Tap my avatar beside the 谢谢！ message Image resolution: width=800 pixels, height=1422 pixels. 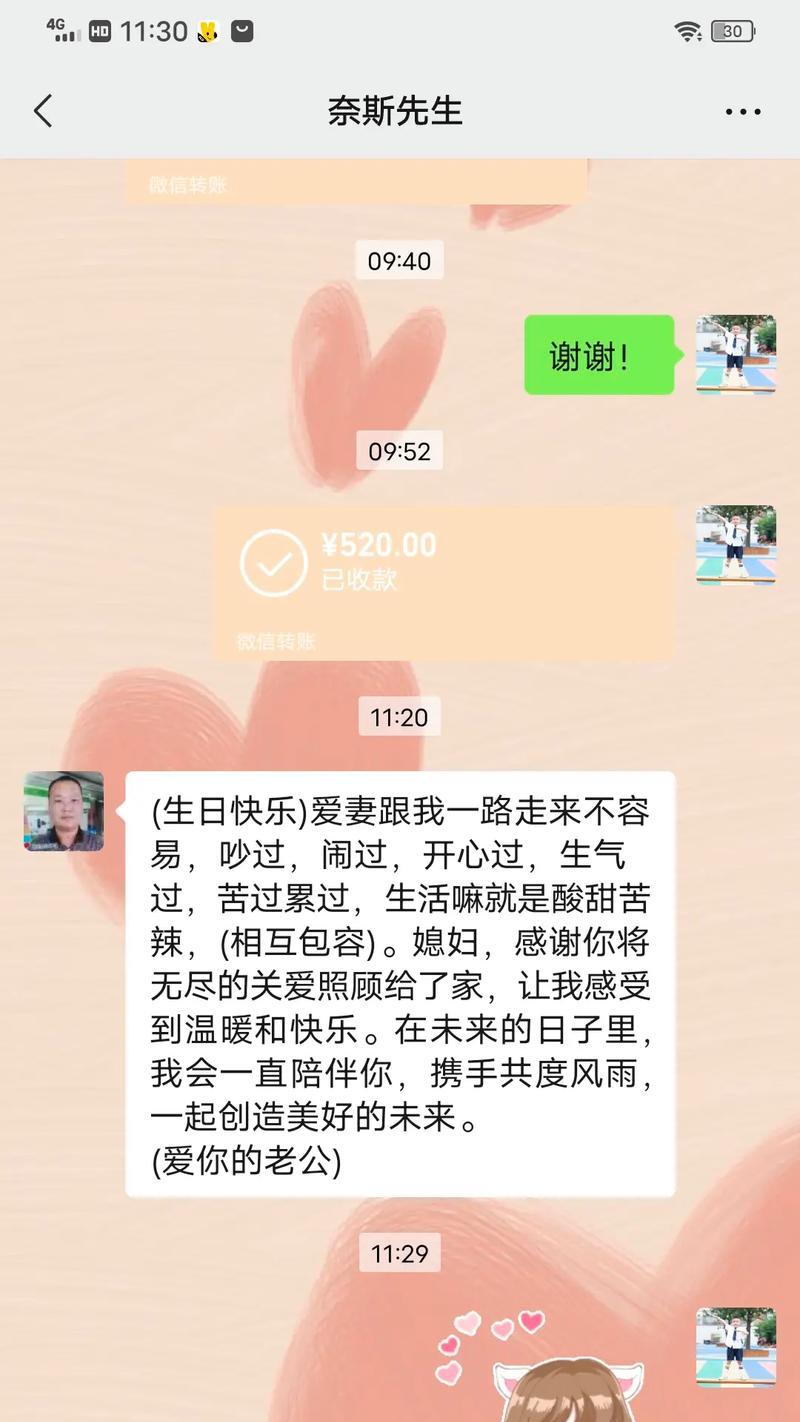pyautogui.click(x=735, y=355)
